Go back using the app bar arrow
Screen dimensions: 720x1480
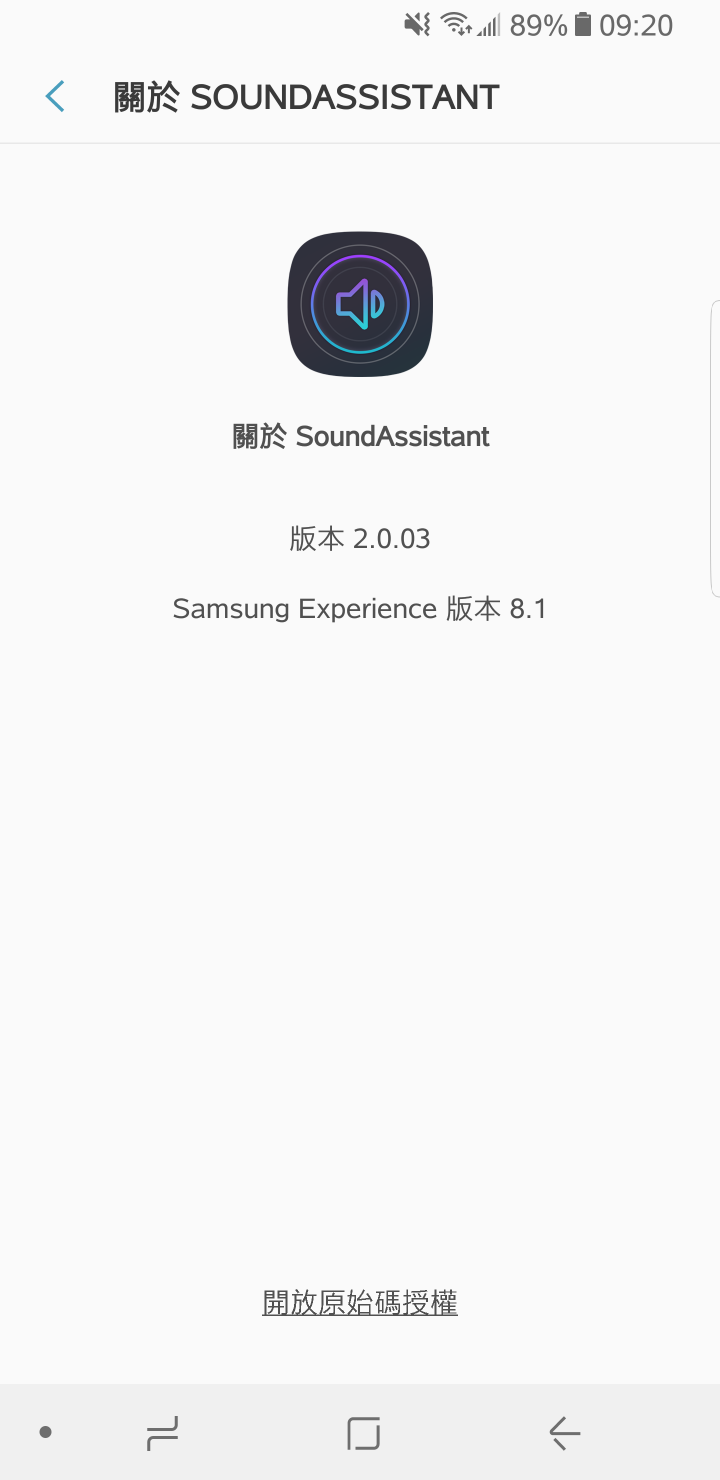pyautogui.click(x=55, y=97)
